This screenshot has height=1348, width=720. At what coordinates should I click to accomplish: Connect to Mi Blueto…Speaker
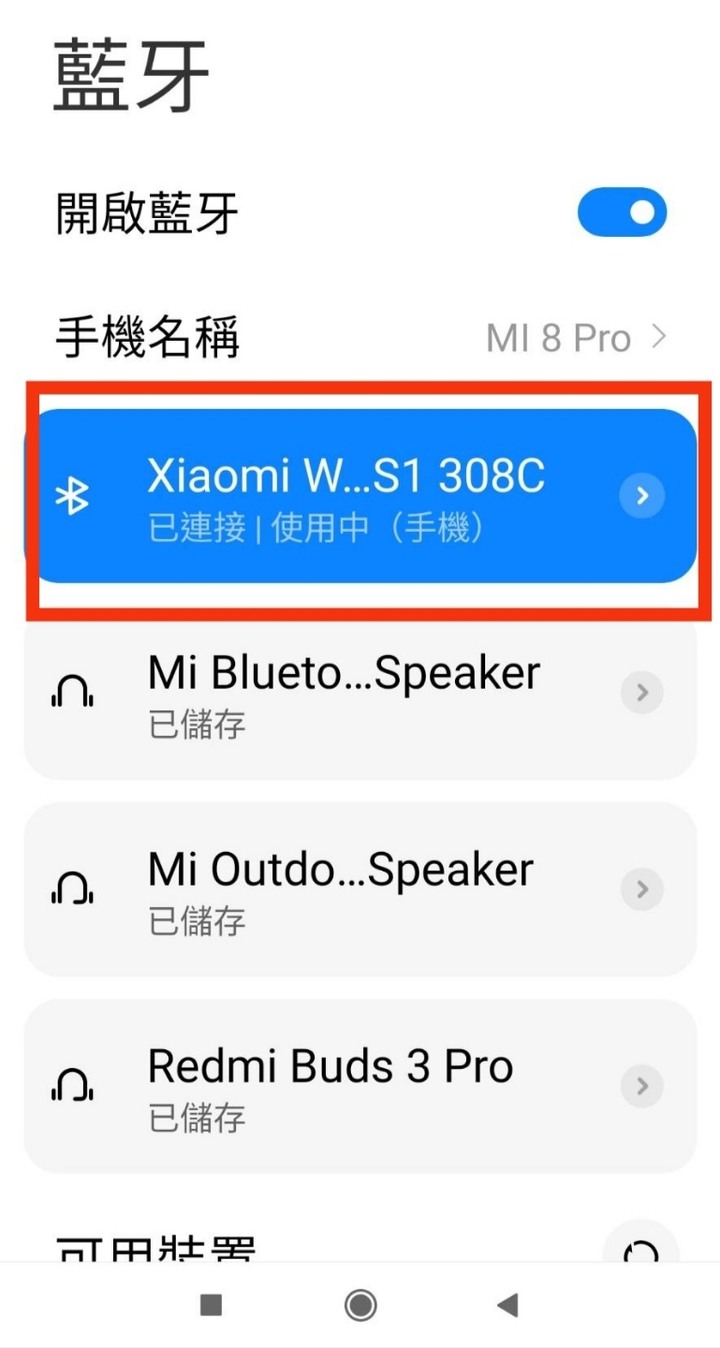point(360,693)
